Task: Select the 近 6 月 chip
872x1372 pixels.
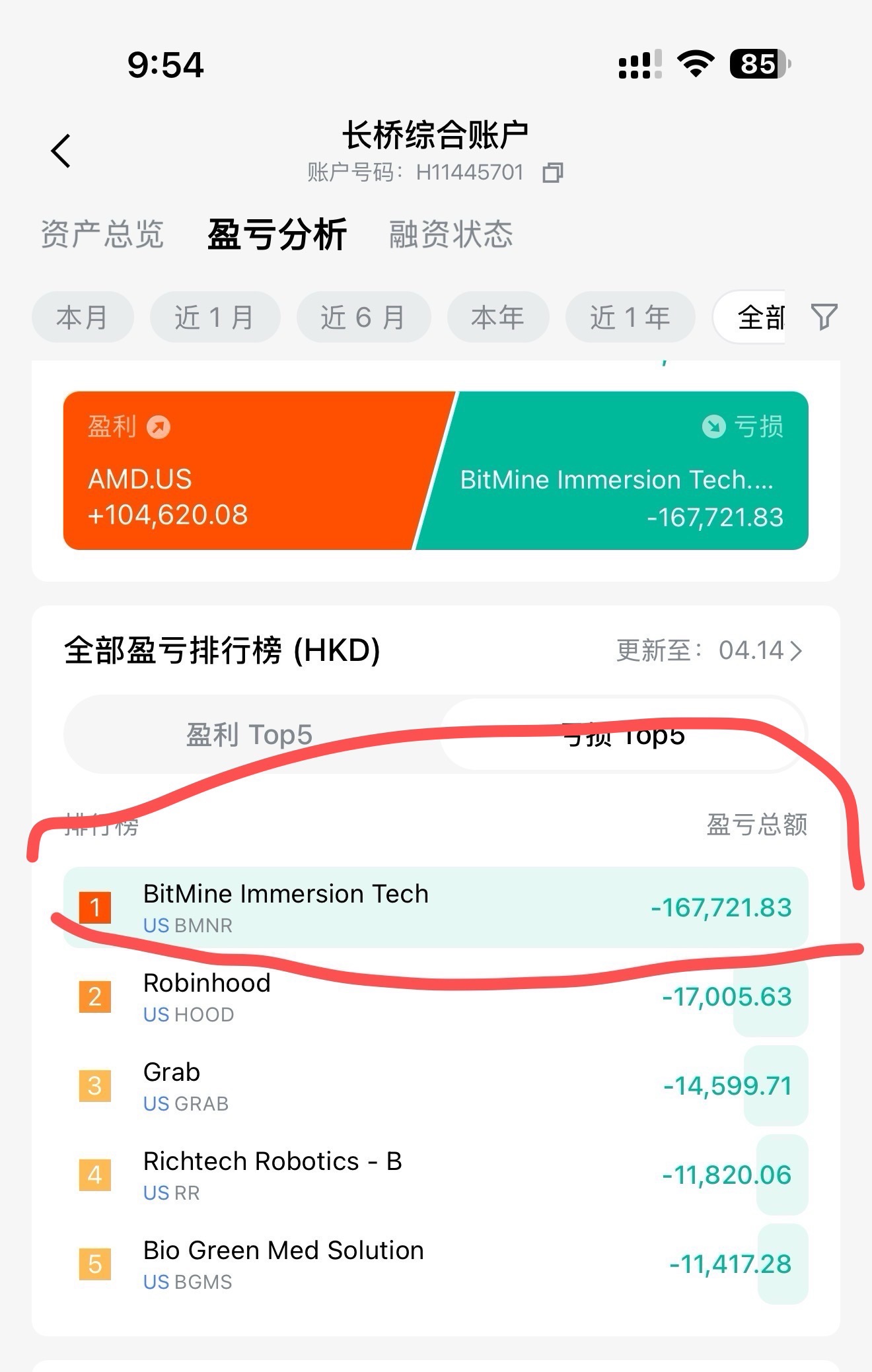Action: point(363,318)
